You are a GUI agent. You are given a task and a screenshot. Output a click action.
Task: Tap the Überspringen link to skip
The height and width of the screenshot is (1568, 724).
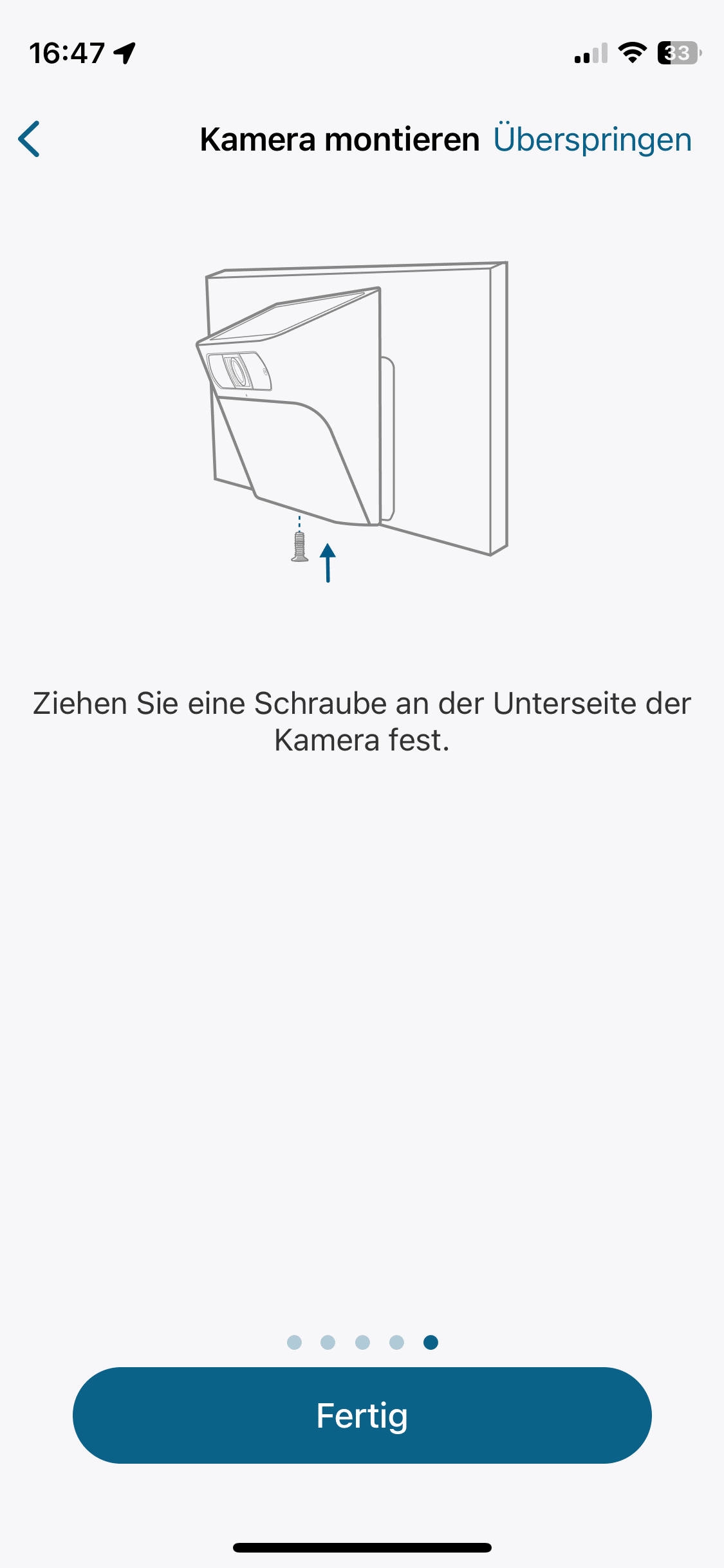pyautogui.click(x=592, y=140)
